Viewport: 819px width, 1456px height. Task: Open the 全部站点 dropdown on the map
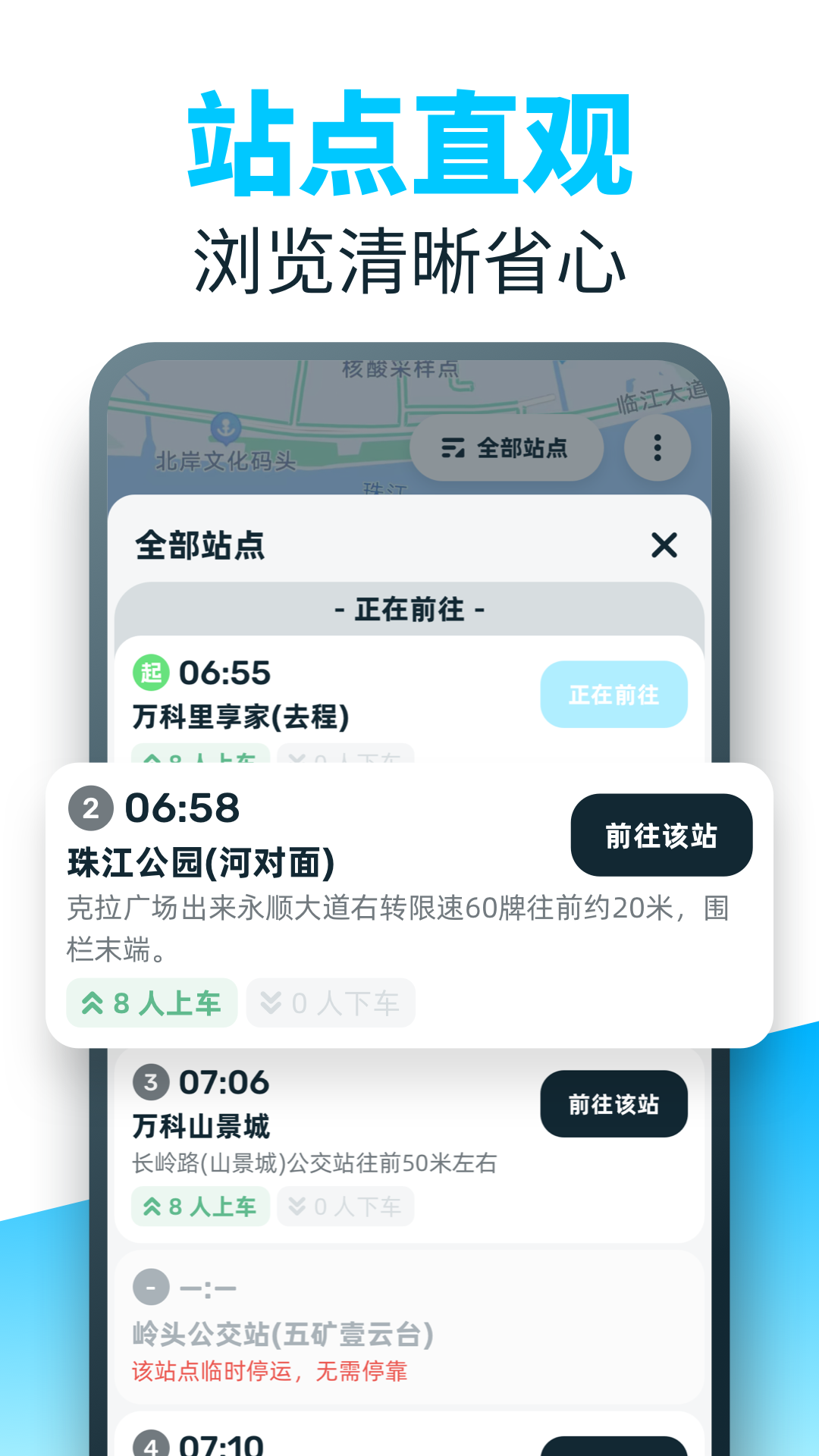pyautogui.click(x=507, y=448)
